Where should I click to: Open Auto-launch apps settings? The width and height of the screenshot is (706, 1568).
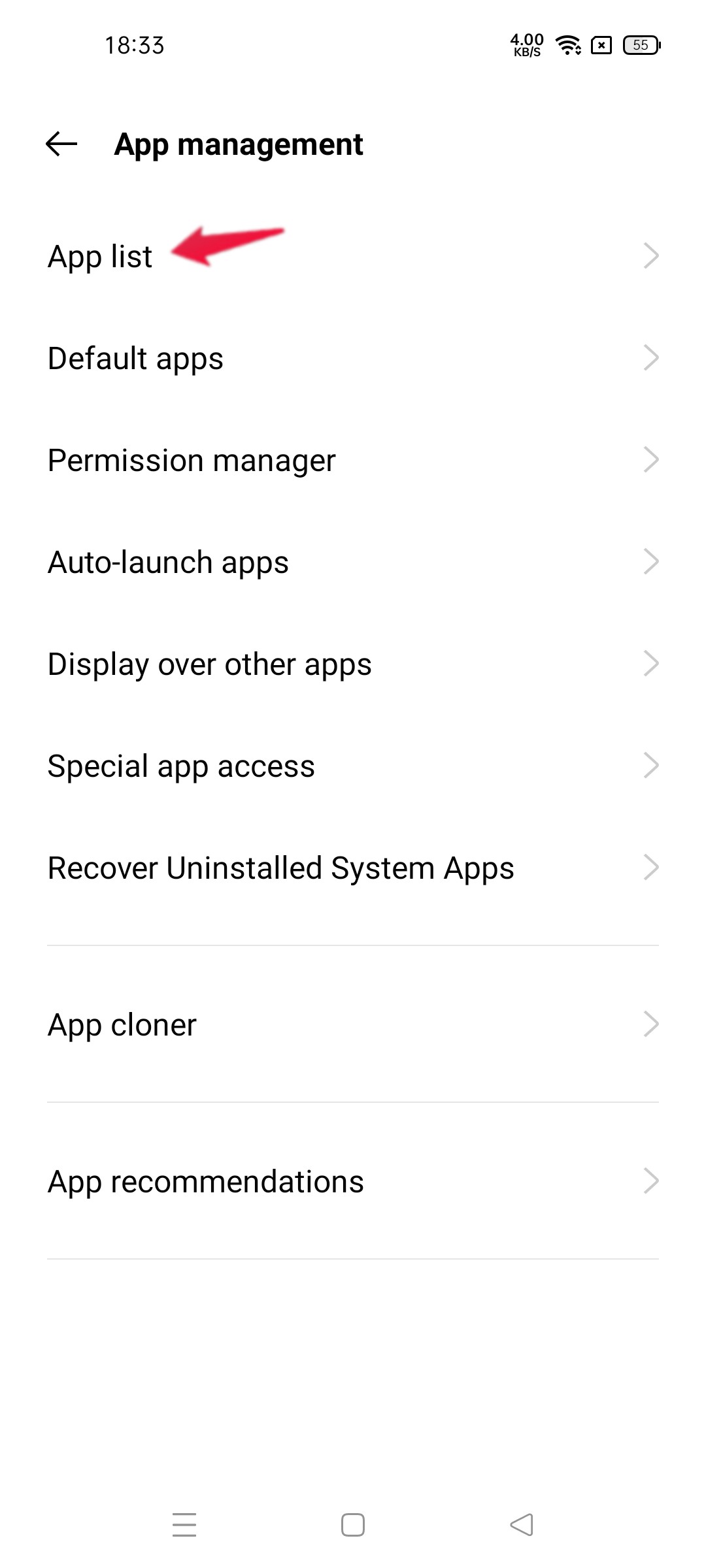tap(353, 561)
